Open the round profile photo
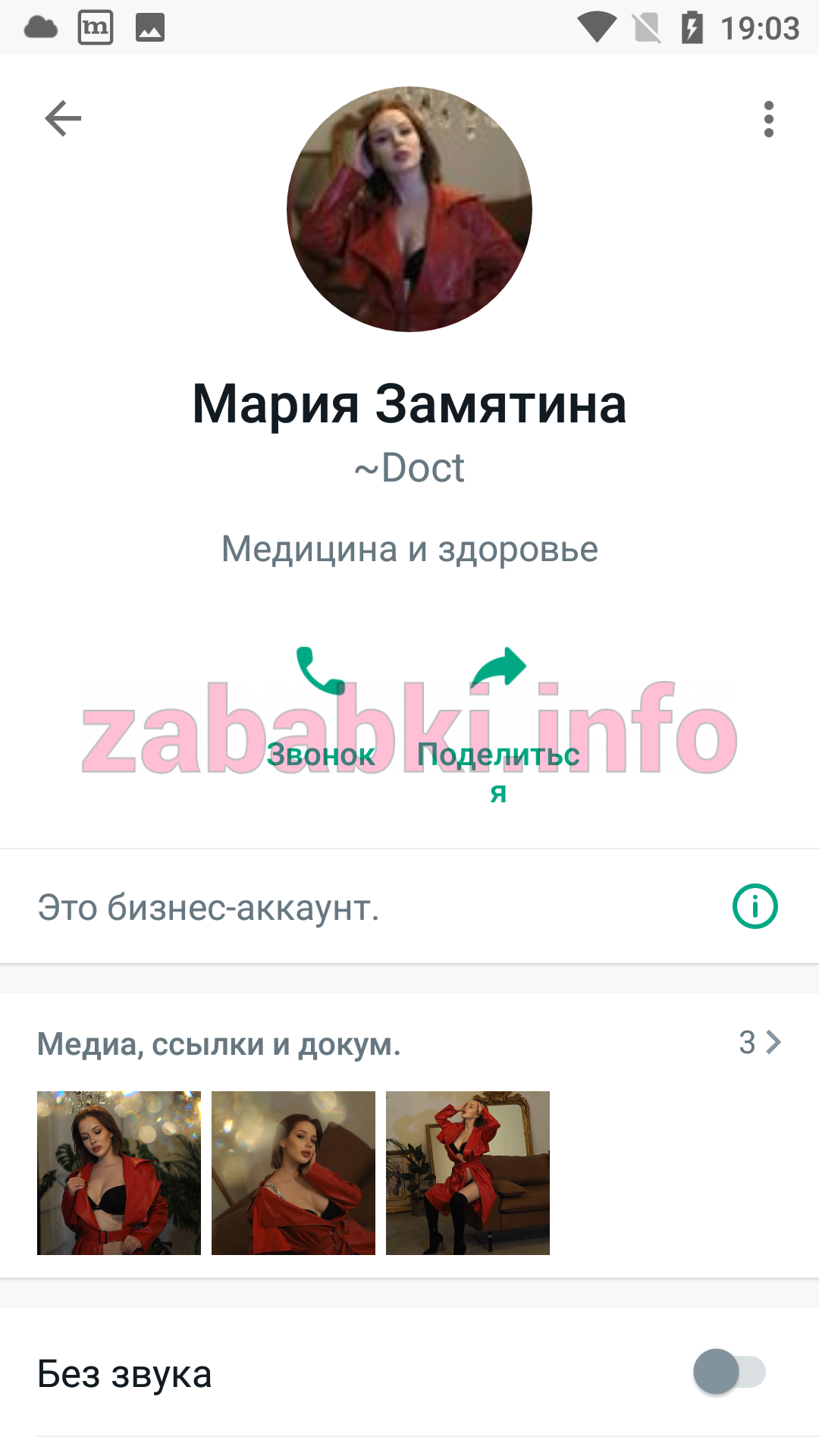The width and height of the screenshot is (819, 1456). point(409,209)
